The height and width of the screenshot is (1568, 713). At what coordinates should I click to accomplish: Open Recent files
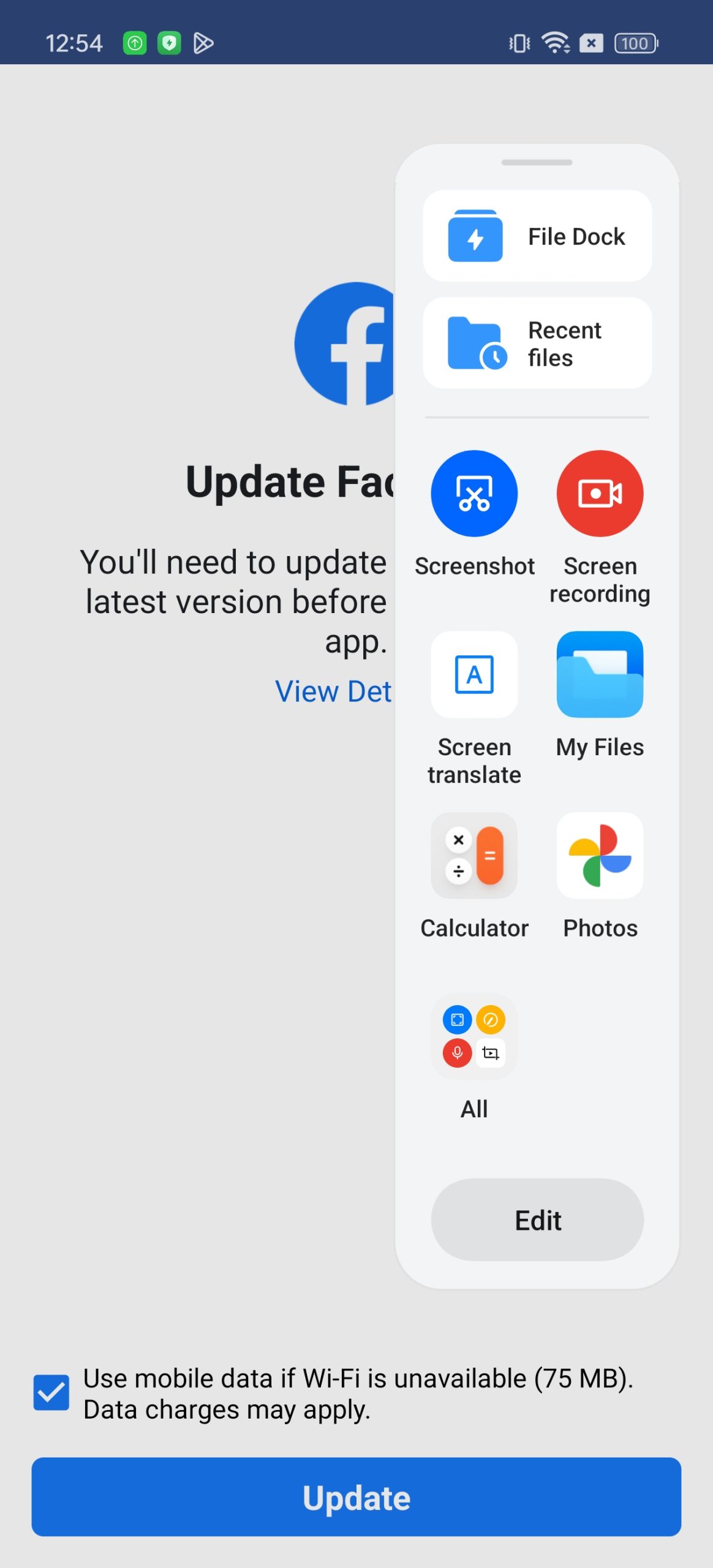pos(537,343)
